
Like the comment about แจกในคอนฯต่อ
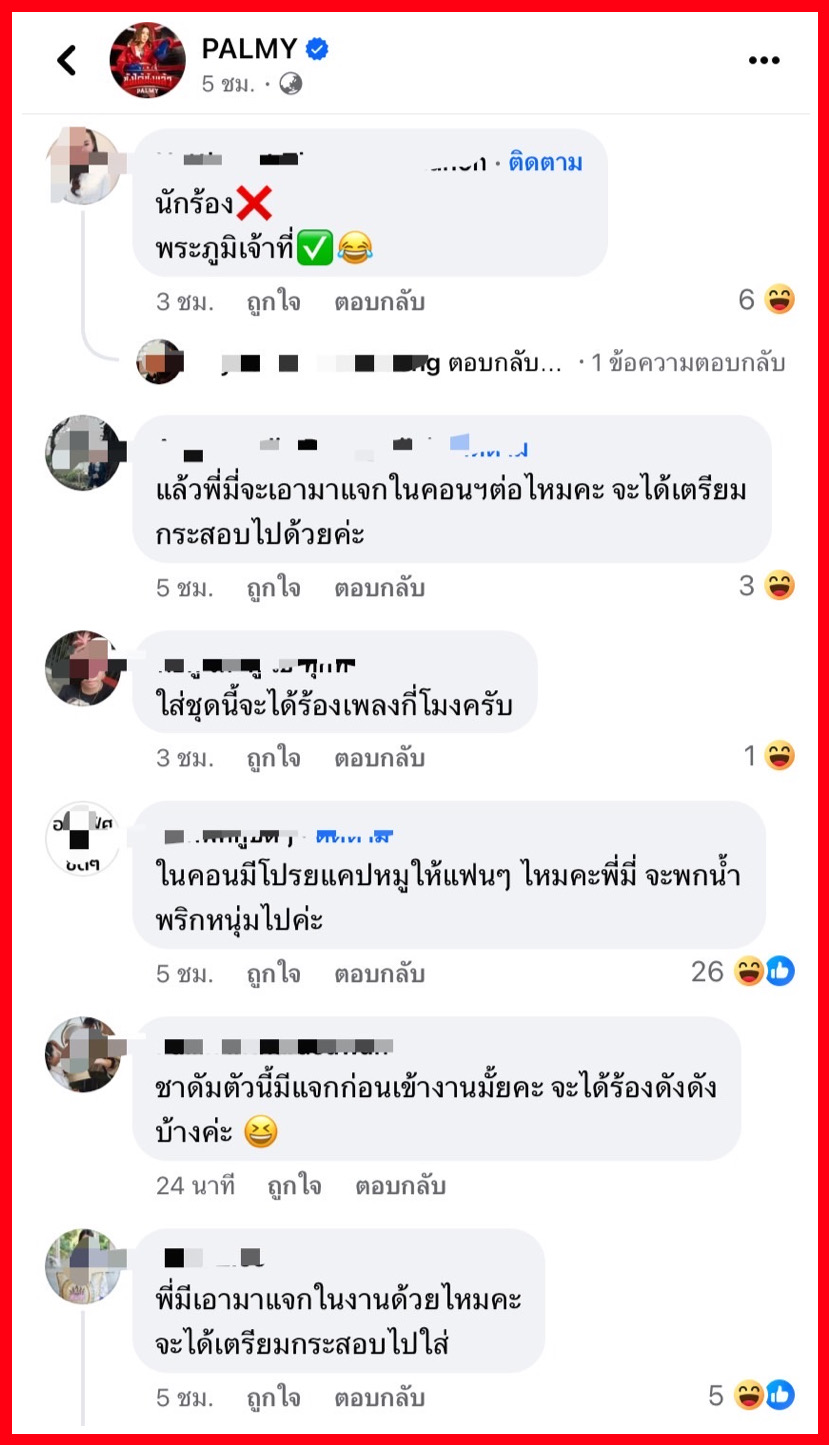pyautogui.click(x=273, y=588)
